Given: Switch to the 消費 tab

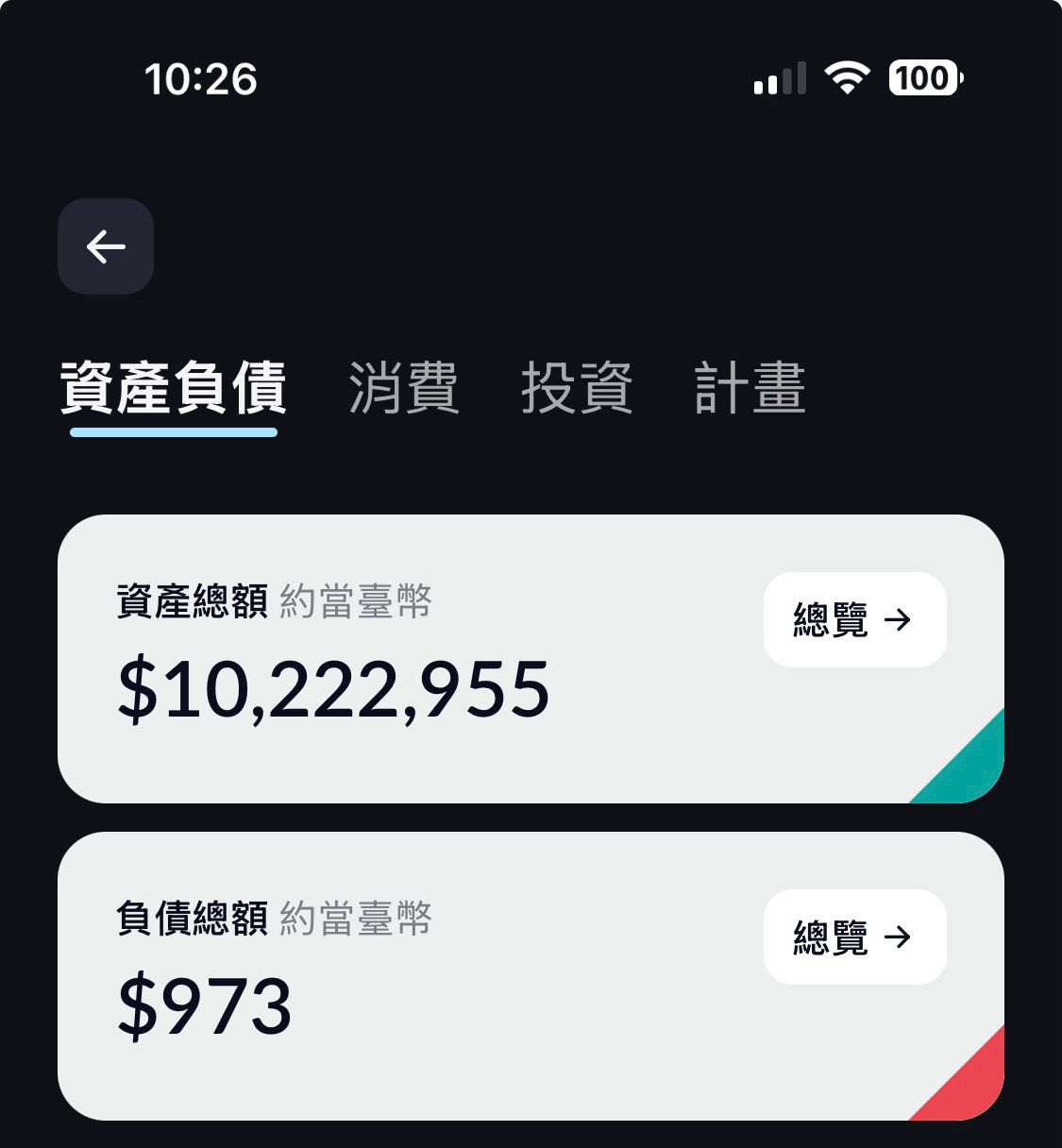Looking at the screenshot, I should (x=404, y=388).
